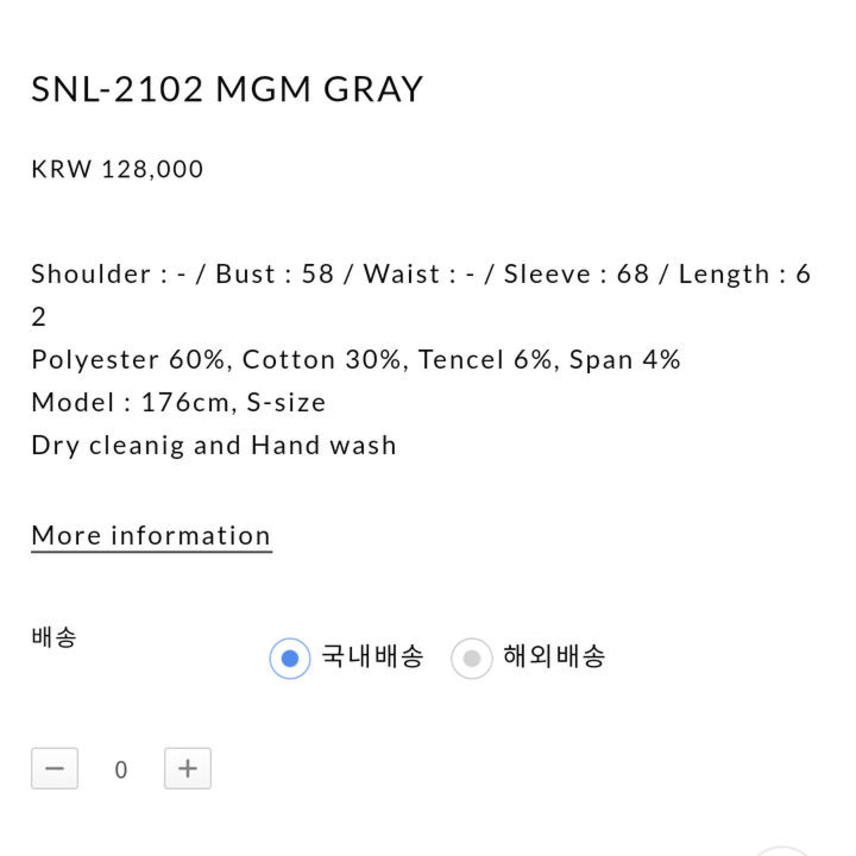Viewport: 856px width, 856px height.
Task: Open the More information link
Action: (x=151, y=536)
